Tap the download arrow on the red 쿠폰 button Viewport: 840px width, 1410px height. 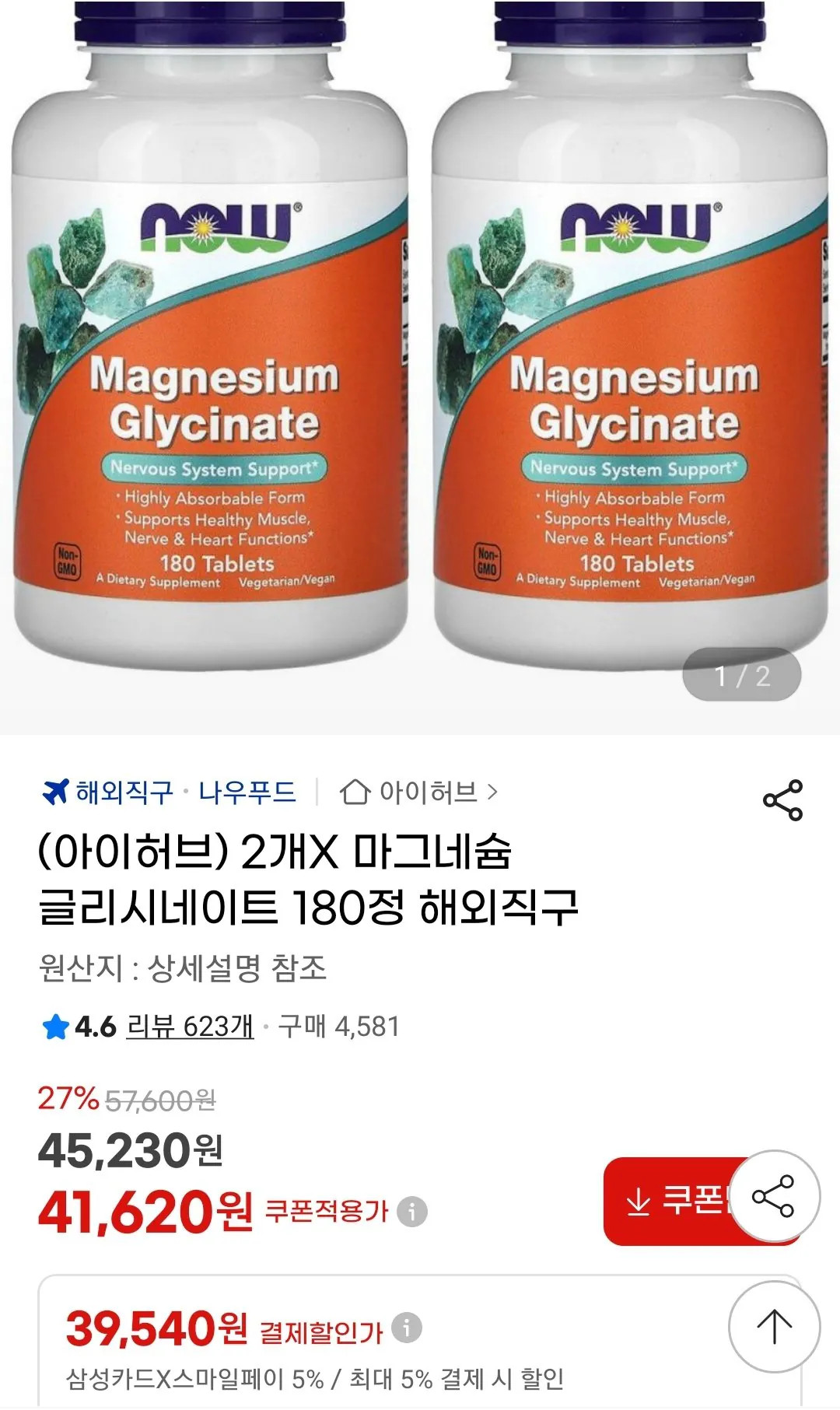tap(639, 1201)
